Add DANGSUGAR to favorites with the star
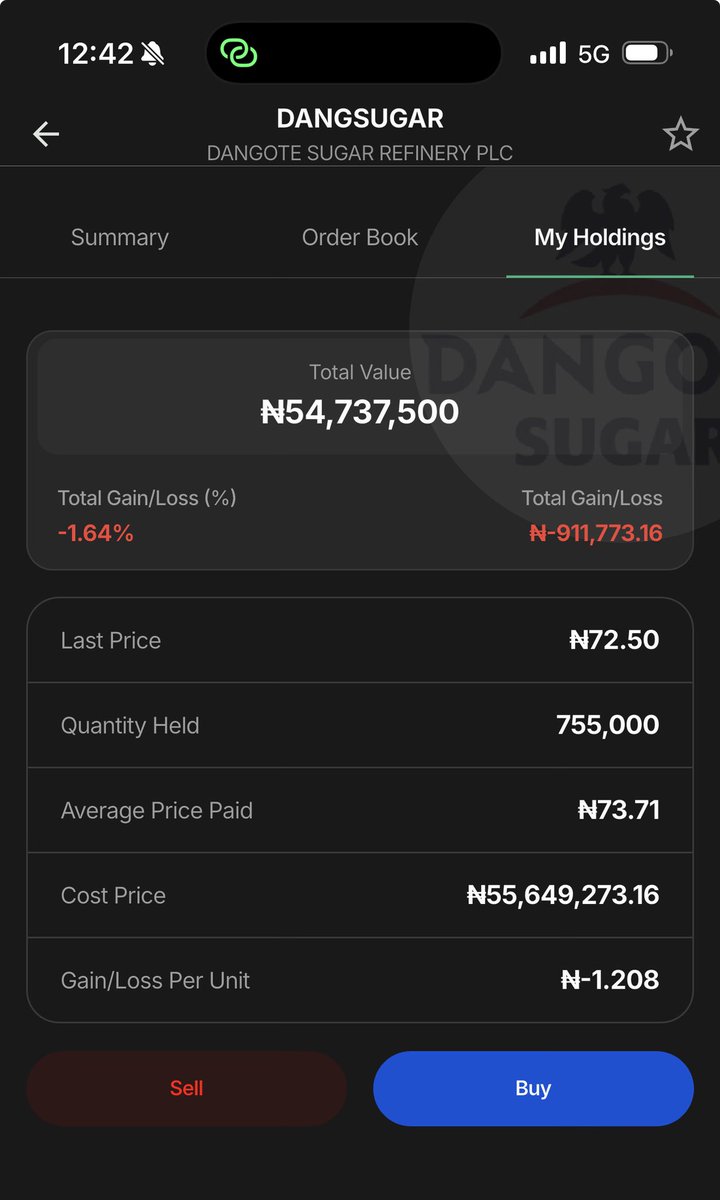 click(x=680, y=134)
